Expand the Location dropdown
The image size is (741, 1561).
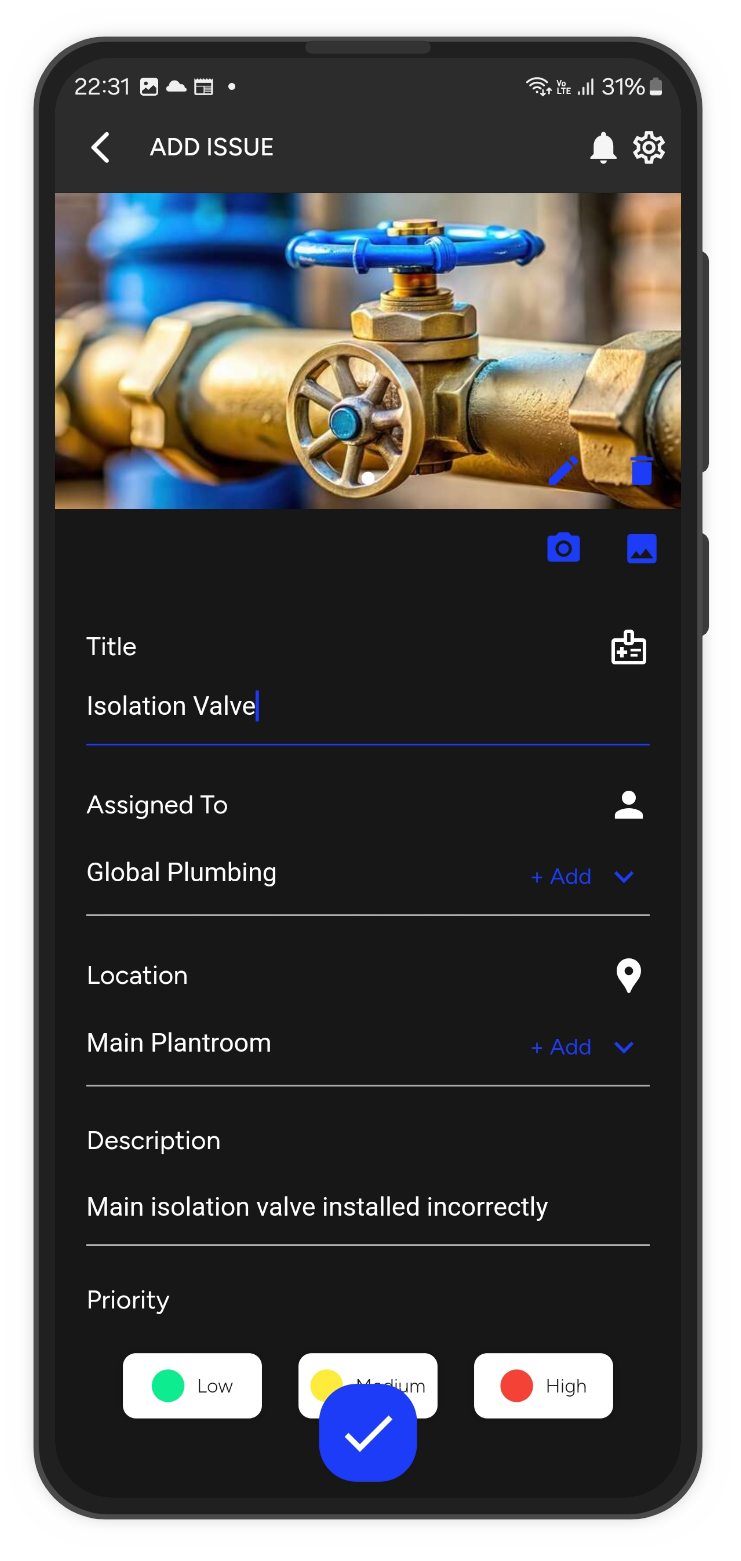point(624,1047)
